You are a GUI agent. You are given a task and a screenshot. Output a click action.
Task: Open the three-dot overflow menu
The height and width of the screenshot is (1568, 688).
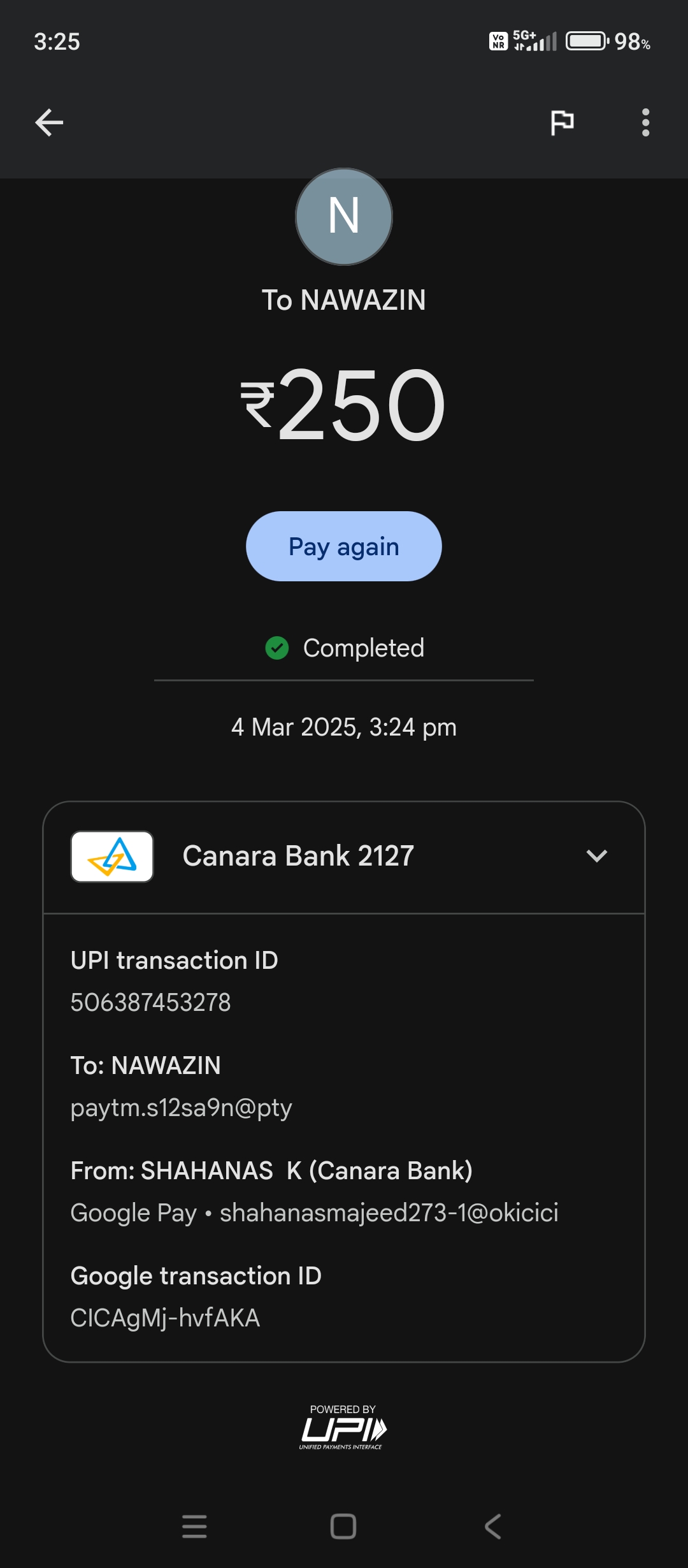pyautogui.click(x=645, y=122)
